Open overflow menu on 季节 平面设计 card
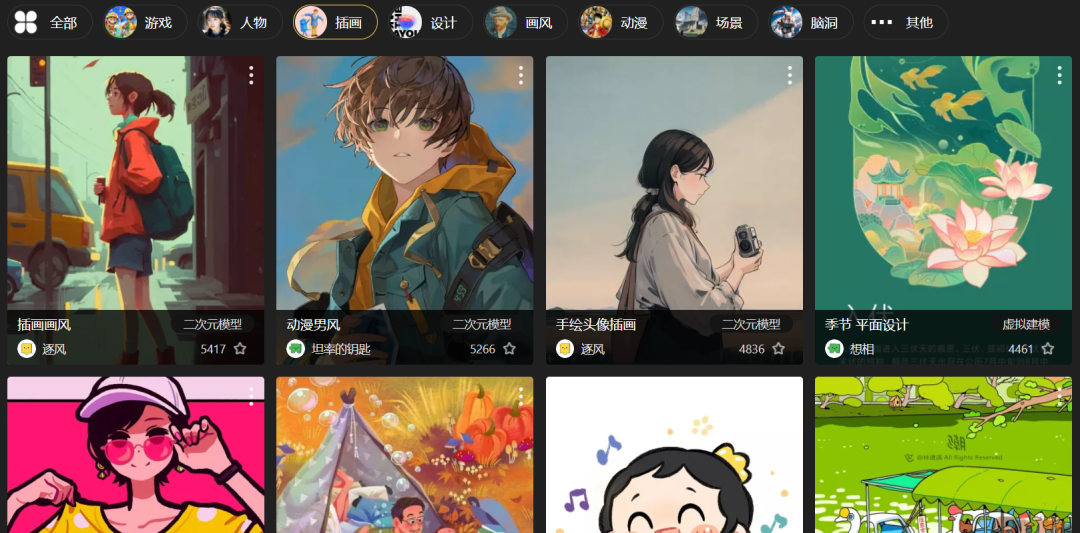 click(x=1059, y=75)
